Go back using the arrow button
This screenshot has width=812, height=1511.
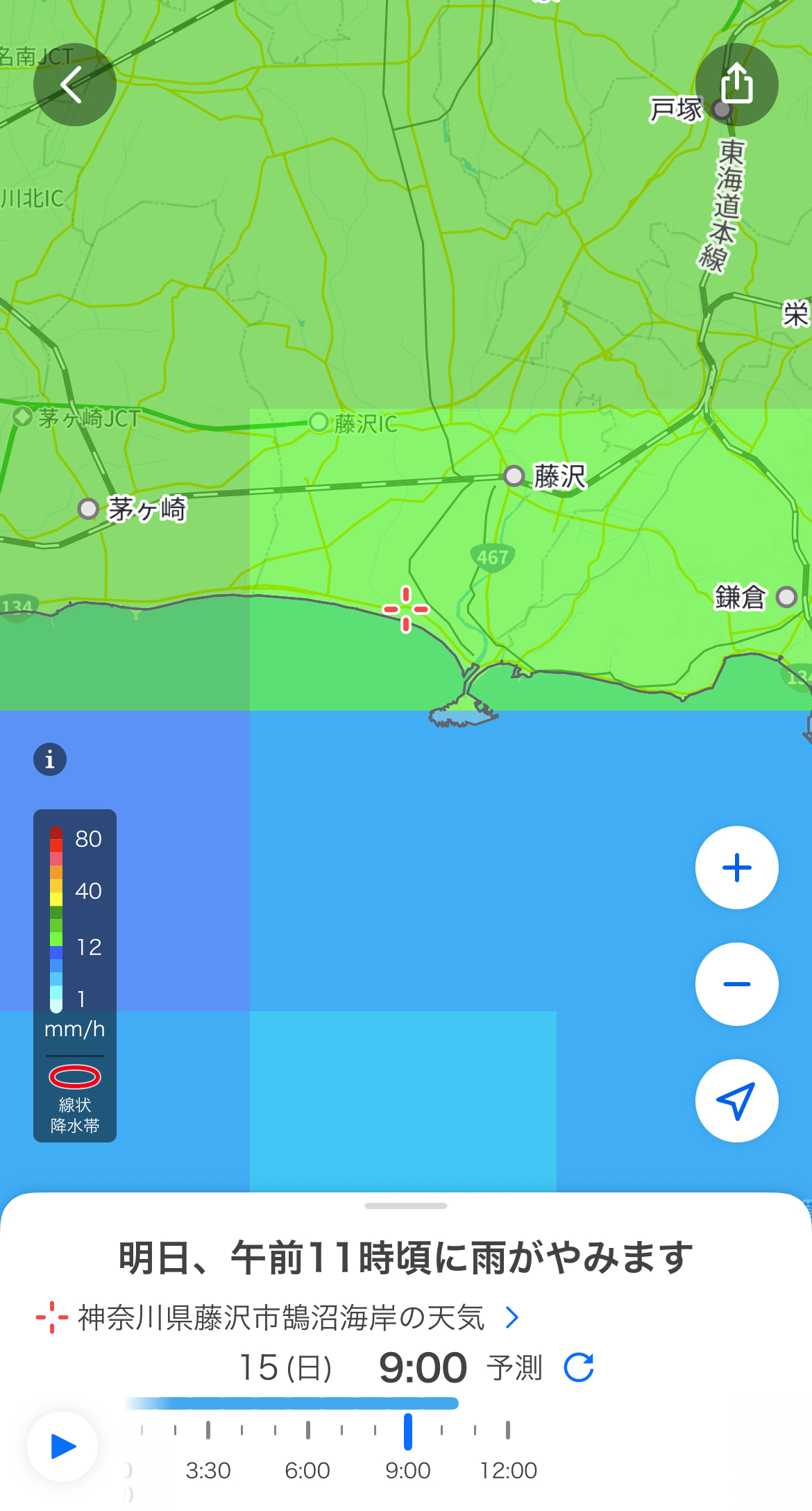tap(74, 85)
